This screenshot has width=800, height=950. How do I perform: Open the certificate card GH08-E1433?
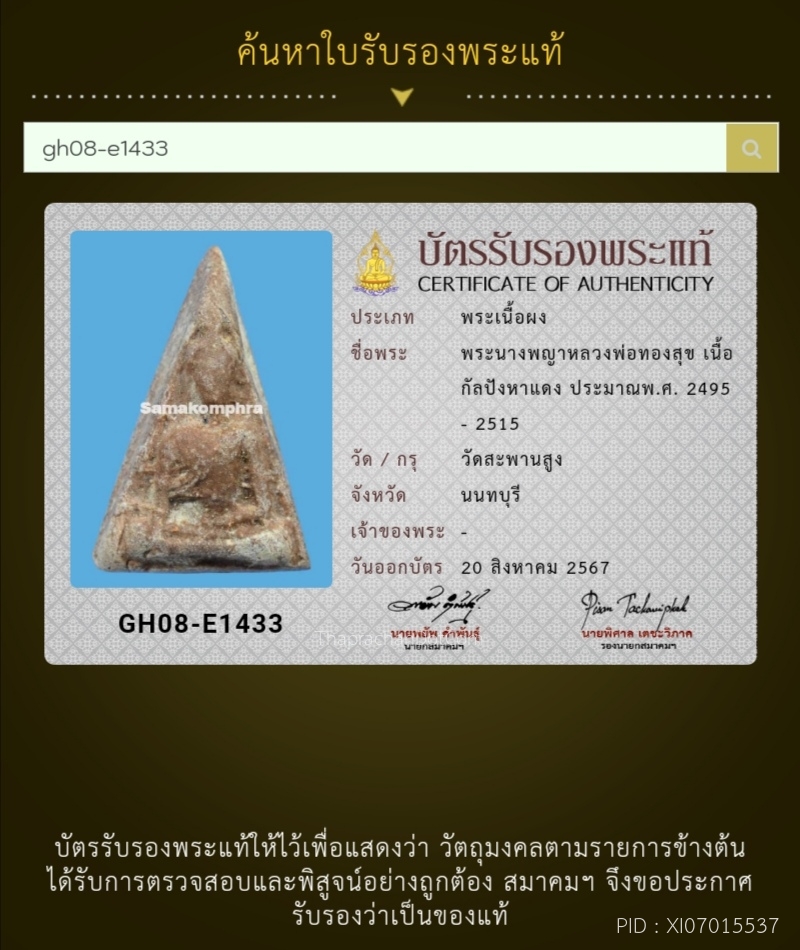400,434
